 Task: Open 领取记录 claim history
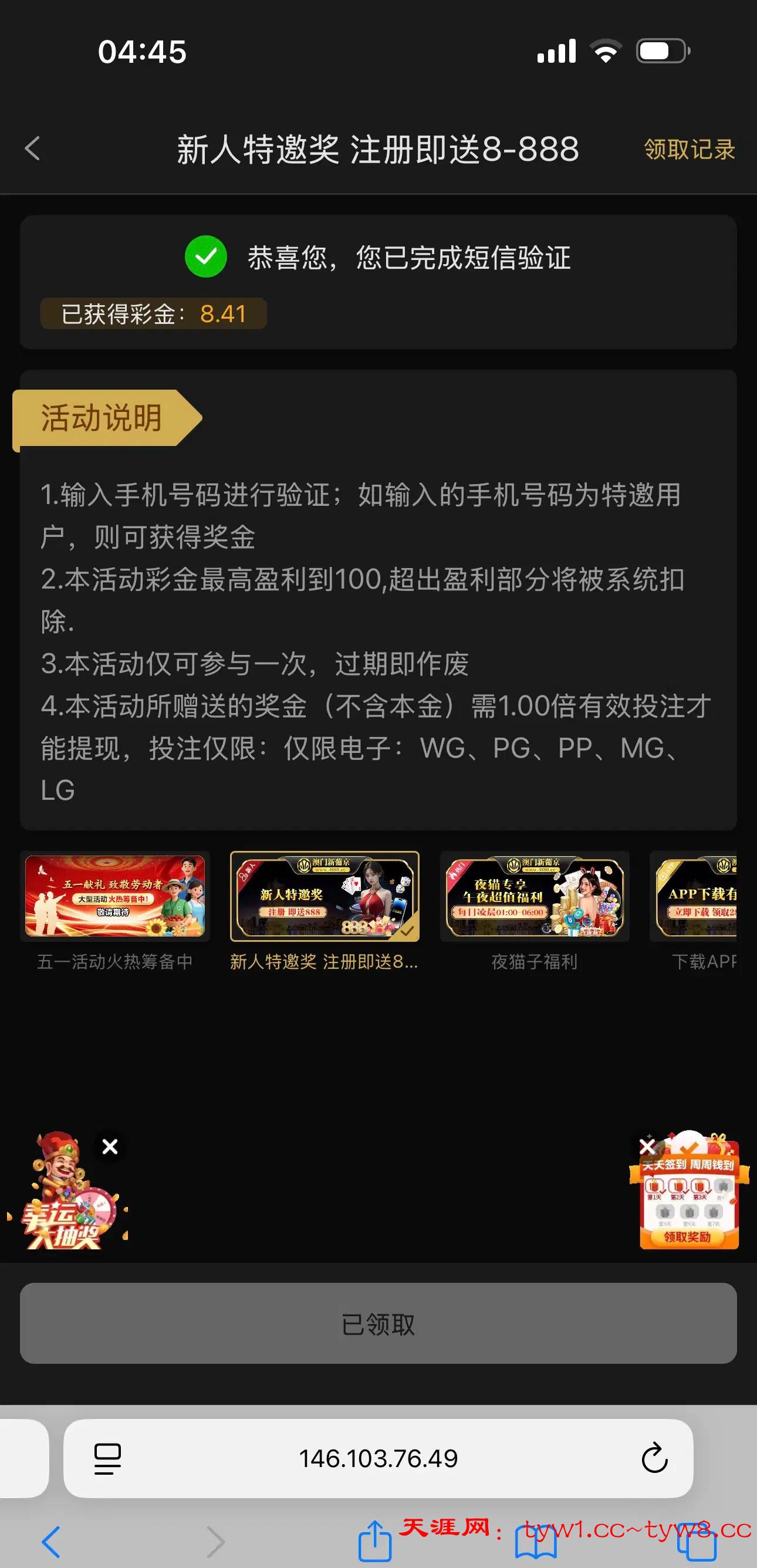pyautogui.click(x=689, y=150)
